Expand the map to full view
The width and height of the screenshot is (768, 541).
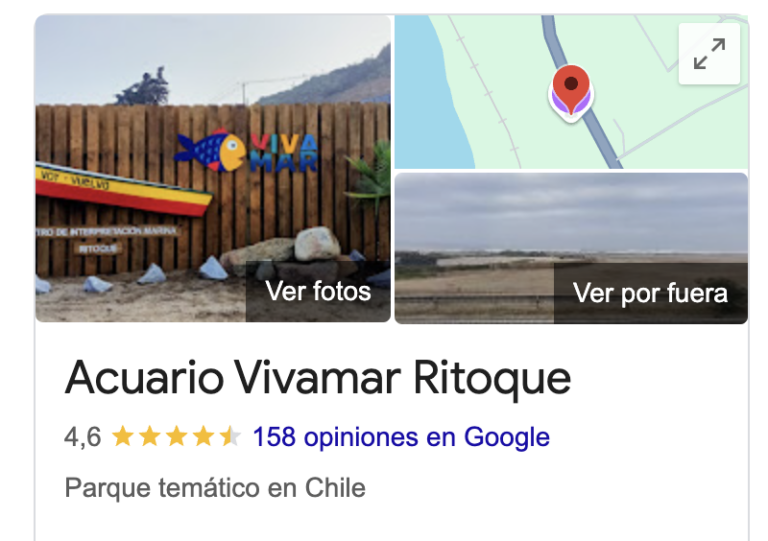[x=709, y=53]
